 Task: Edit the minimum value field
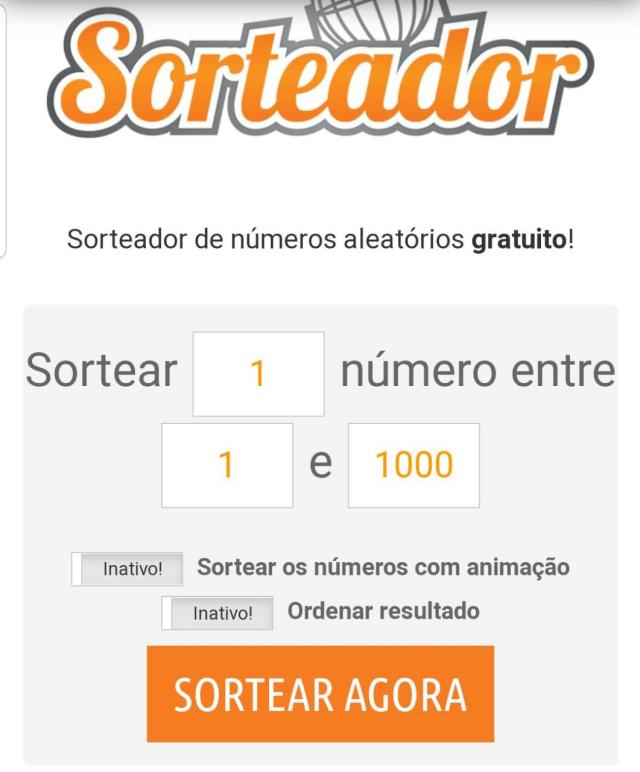pos(227,465)
